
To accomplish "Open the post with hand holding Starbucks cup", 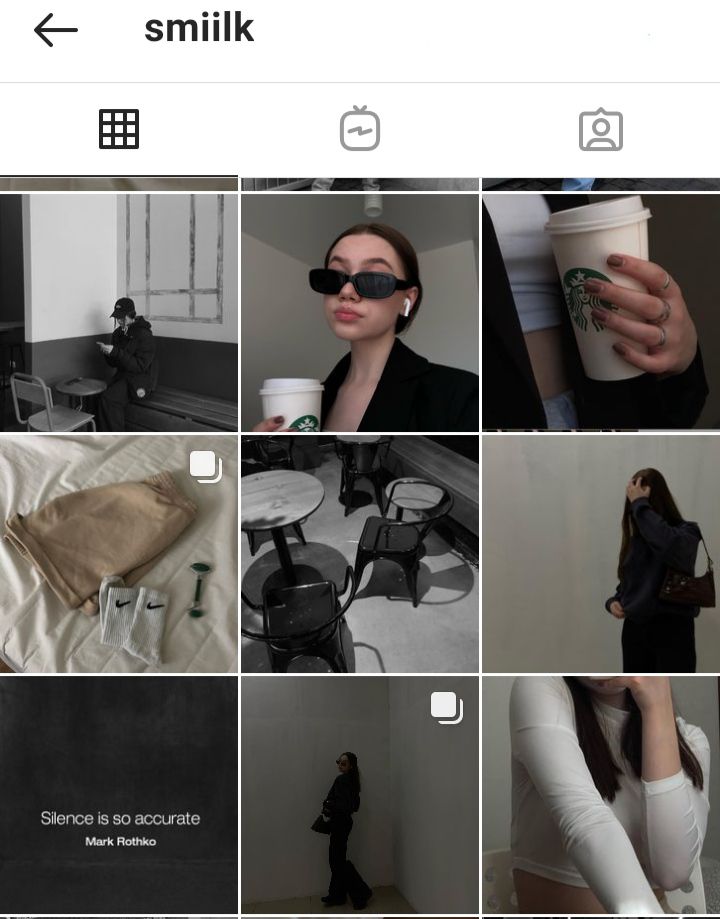I will coord(600,312).
